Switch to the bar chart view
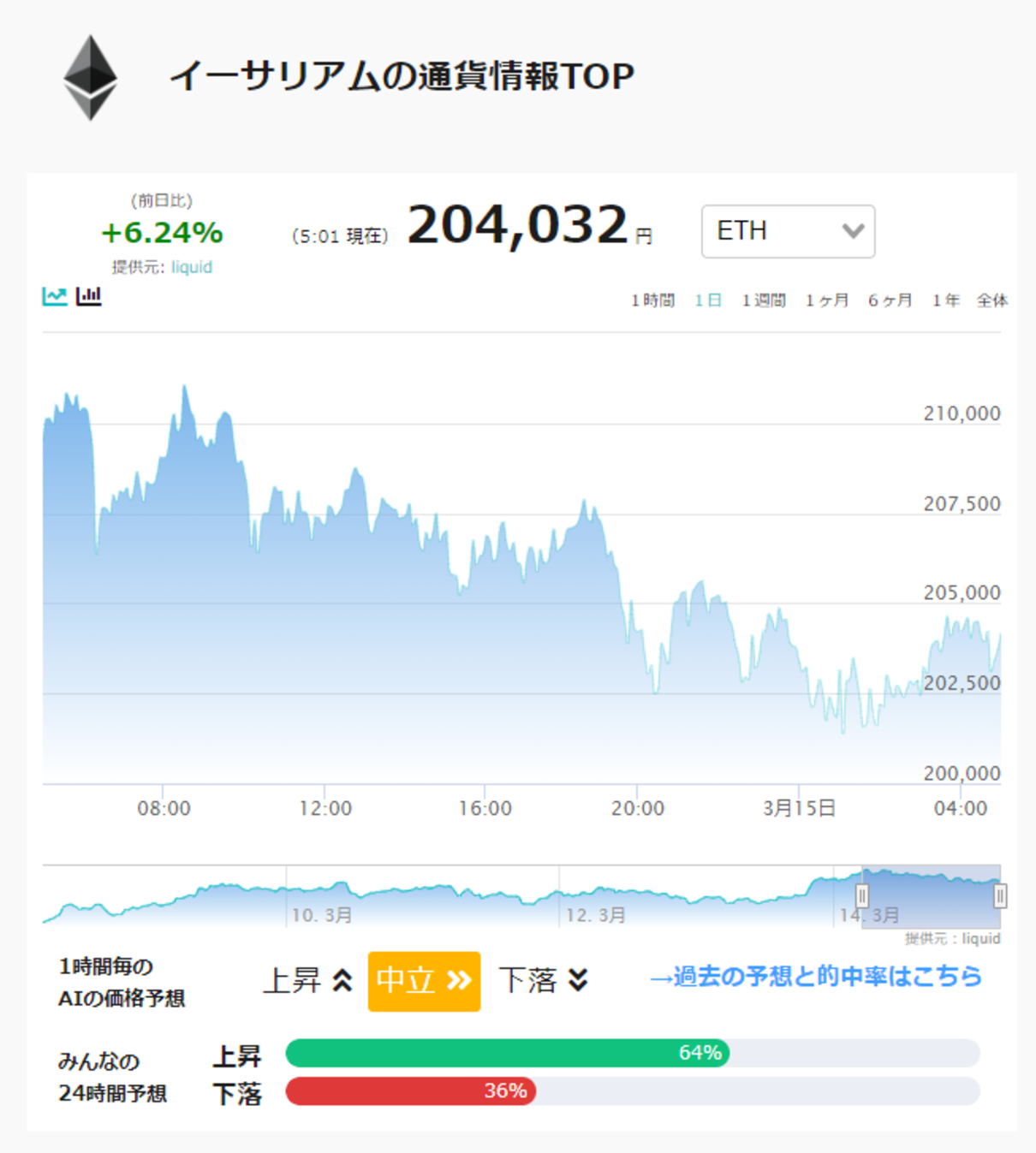 click(x=88, y=296)
